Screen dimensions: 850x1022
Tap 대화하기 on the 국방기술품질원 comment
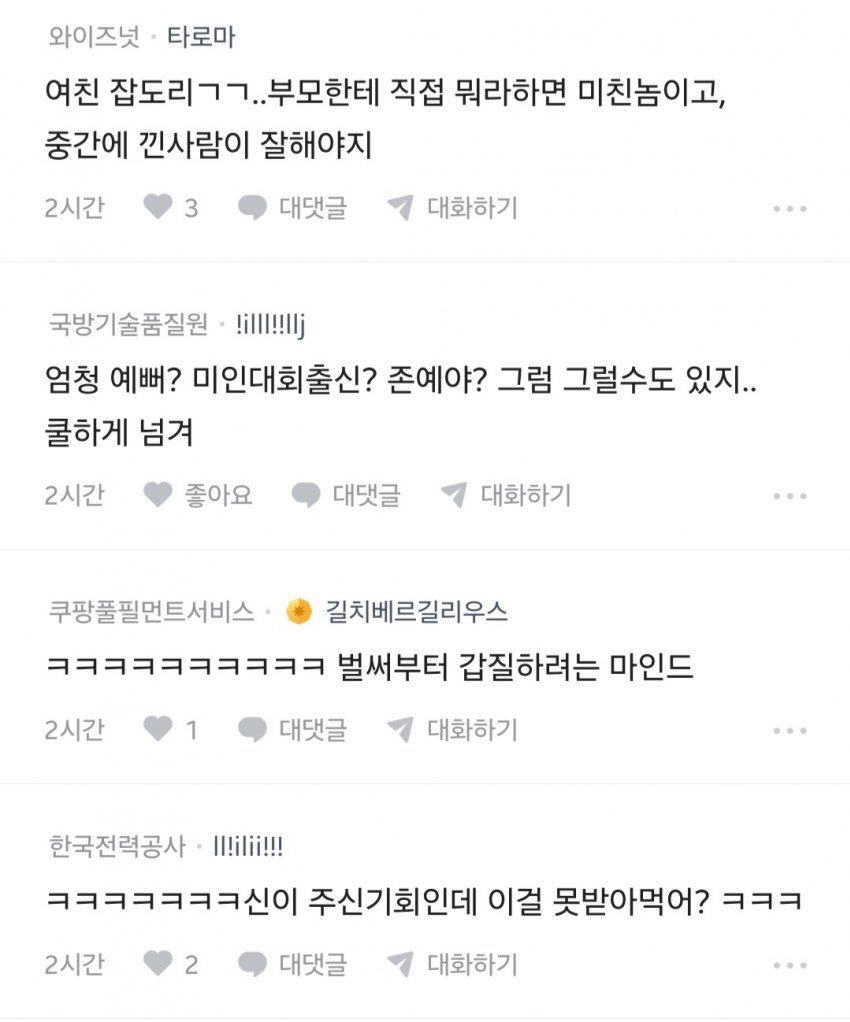(x=506, y=494)
